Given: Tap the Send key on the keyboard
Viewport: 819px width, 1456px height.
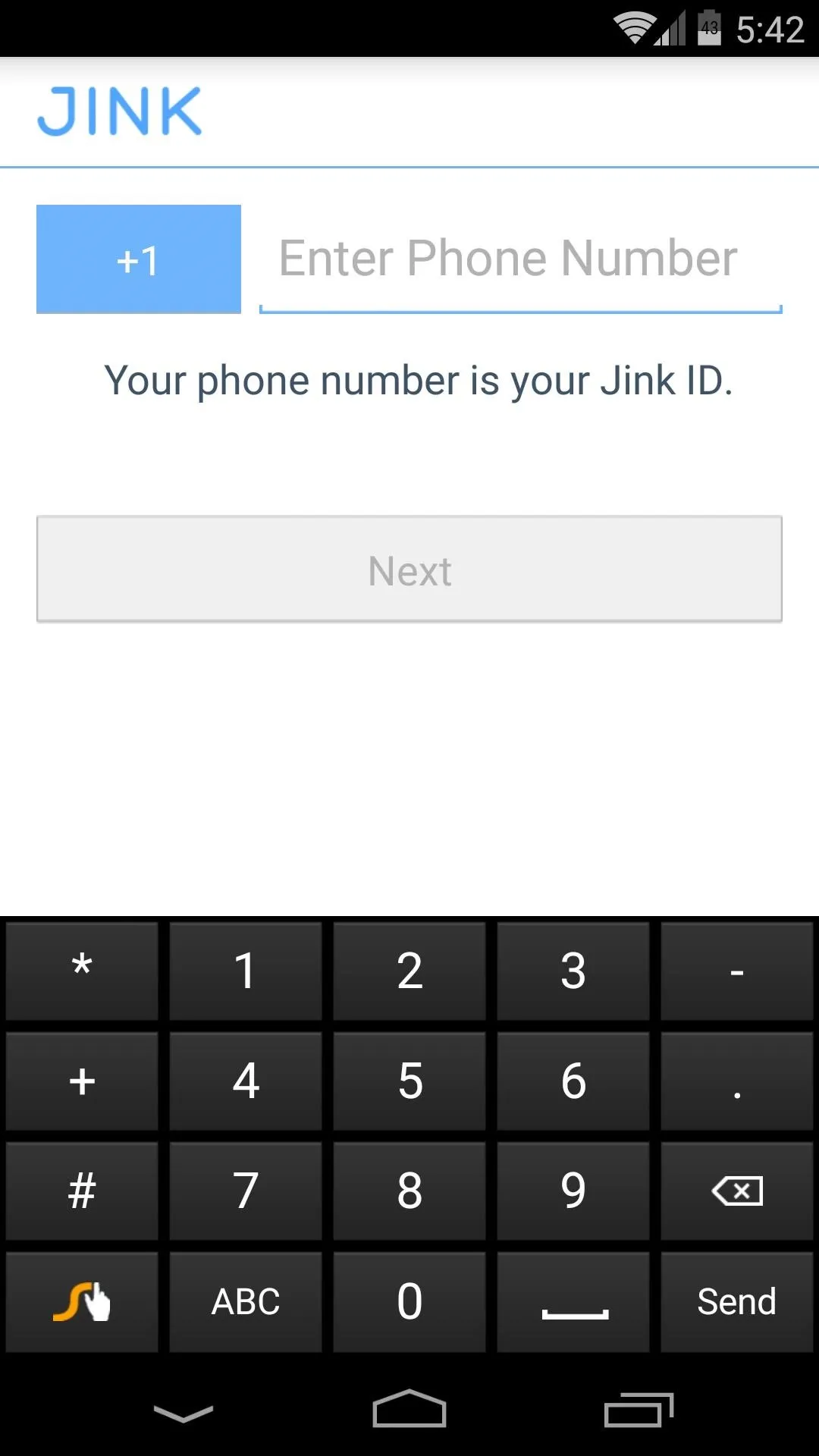Looking at the screenshot, I should tap(737, 1301).
